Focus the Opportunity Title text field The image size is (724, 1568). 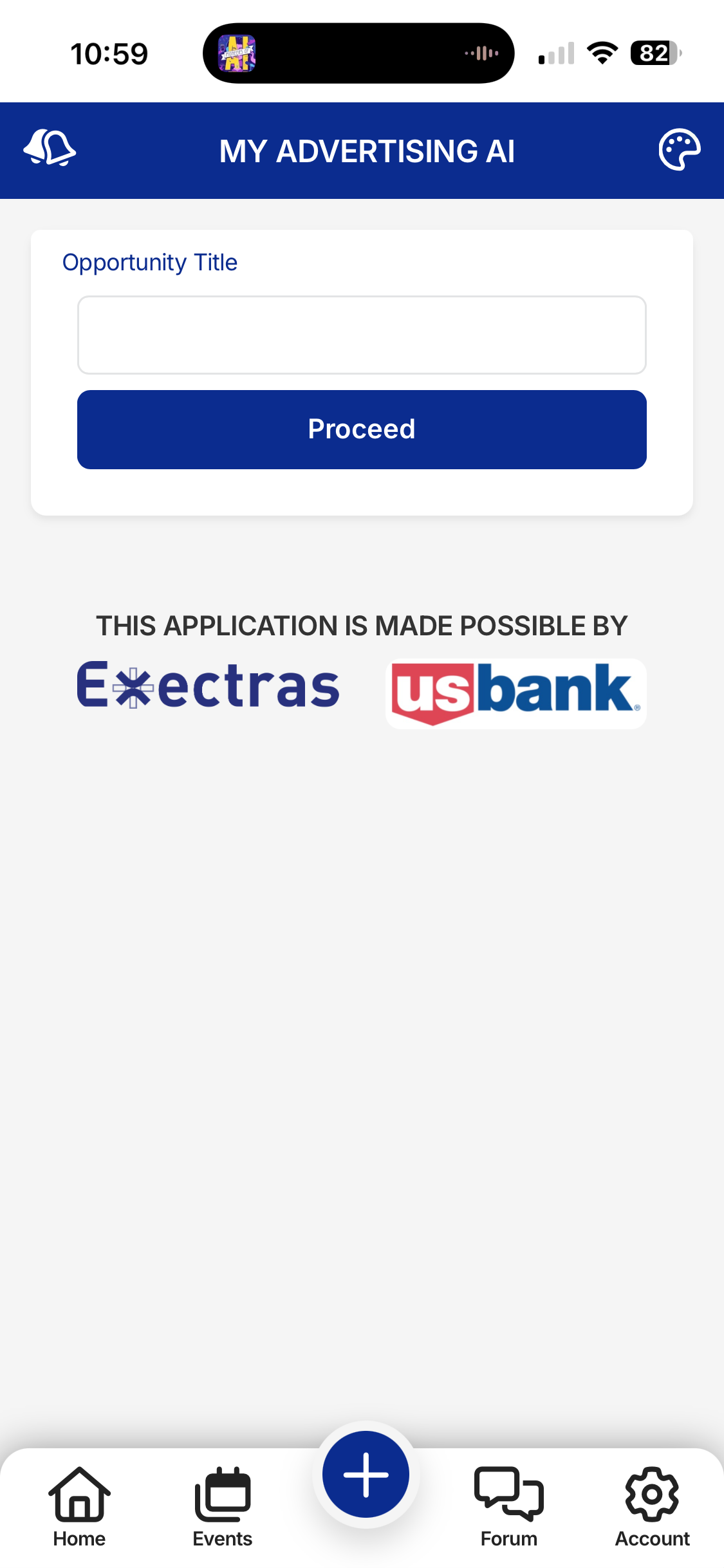click(362, 335)
